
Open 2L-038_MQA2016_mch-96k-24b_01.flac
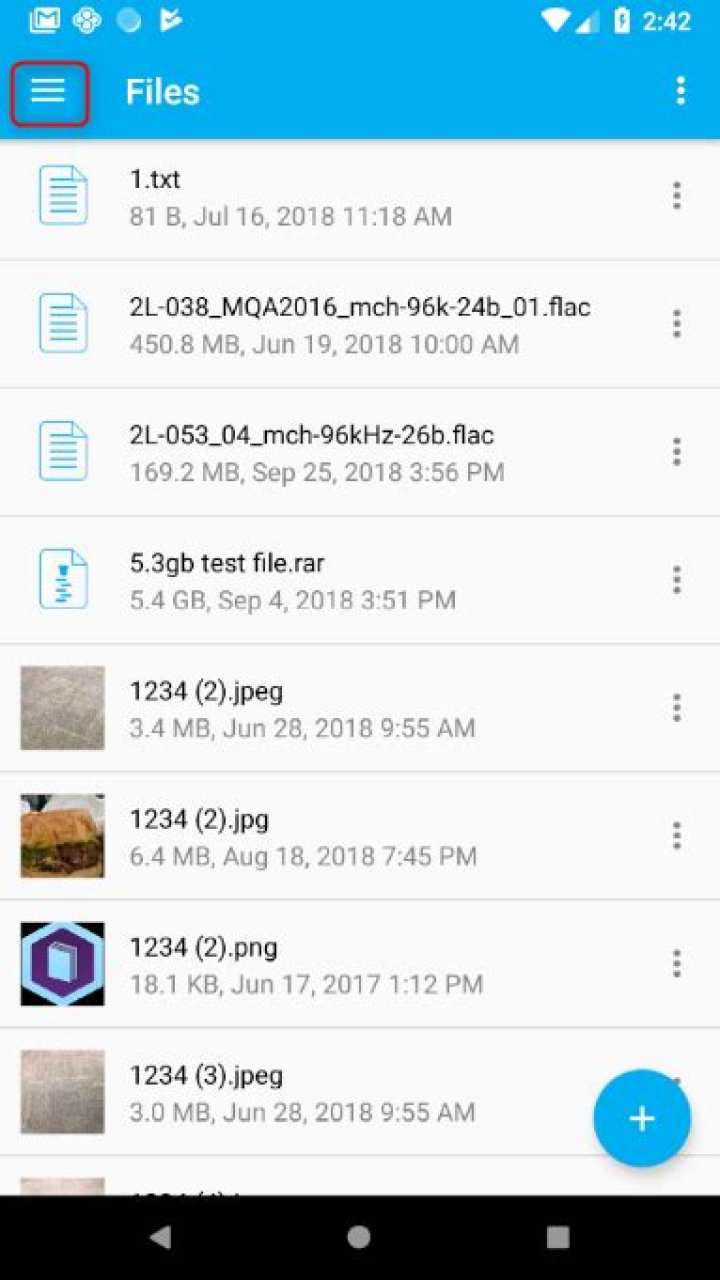(x=359, y=324)
